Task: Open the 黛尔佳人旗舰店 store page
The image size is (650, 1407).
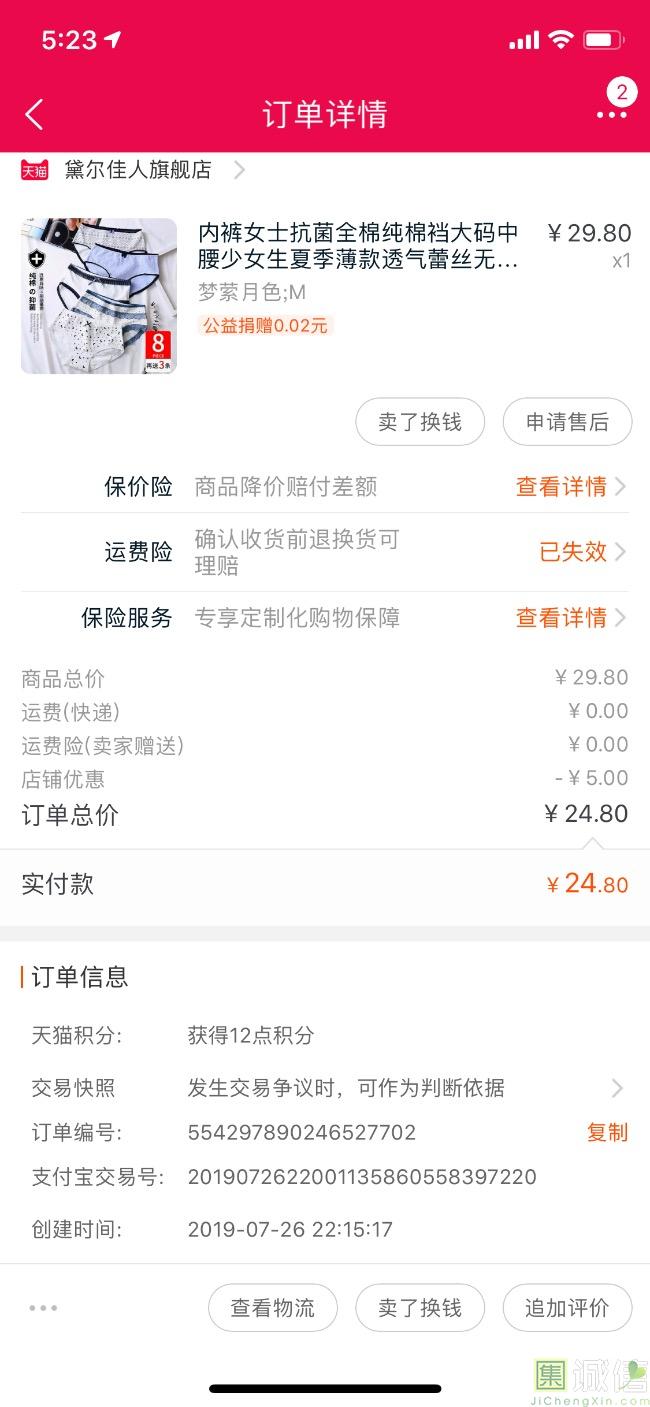Action: (x=138, y=170)
